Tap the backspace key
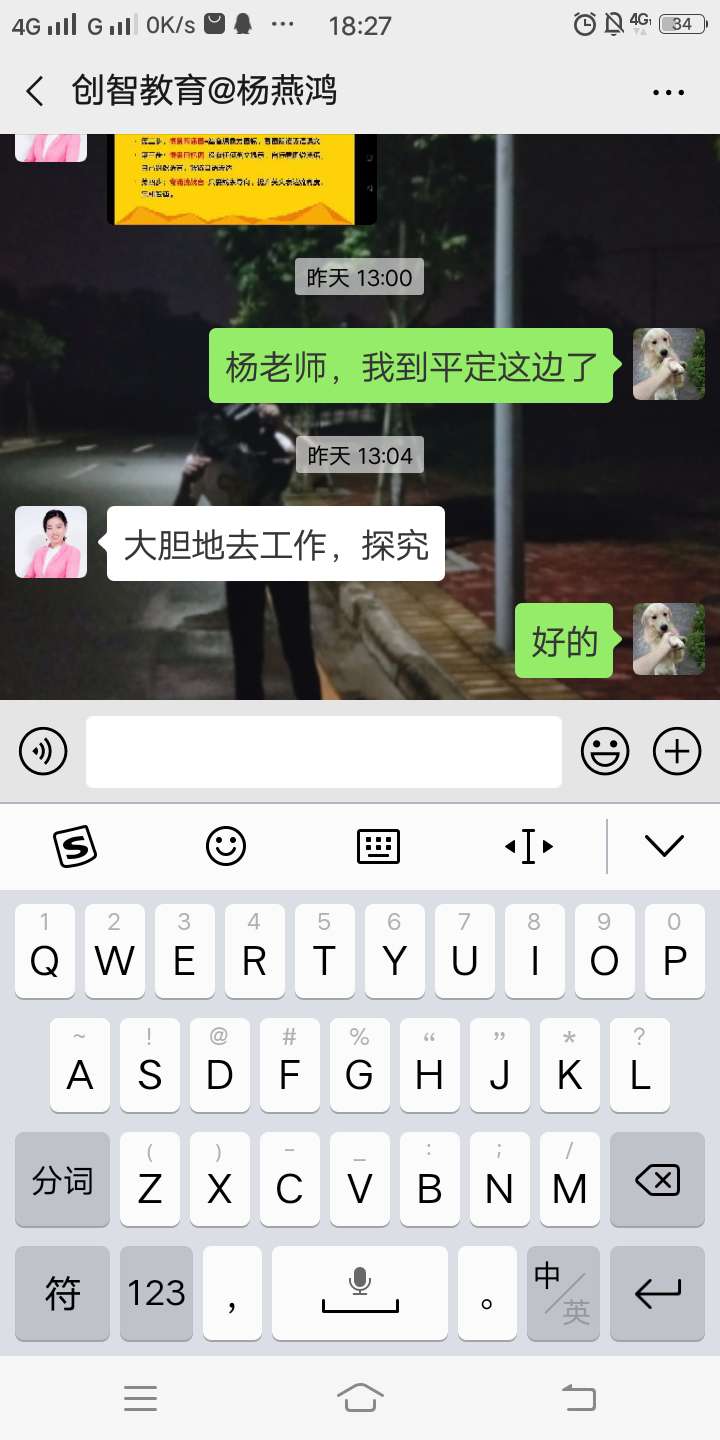720x1440 pixels. point(657,1180)
